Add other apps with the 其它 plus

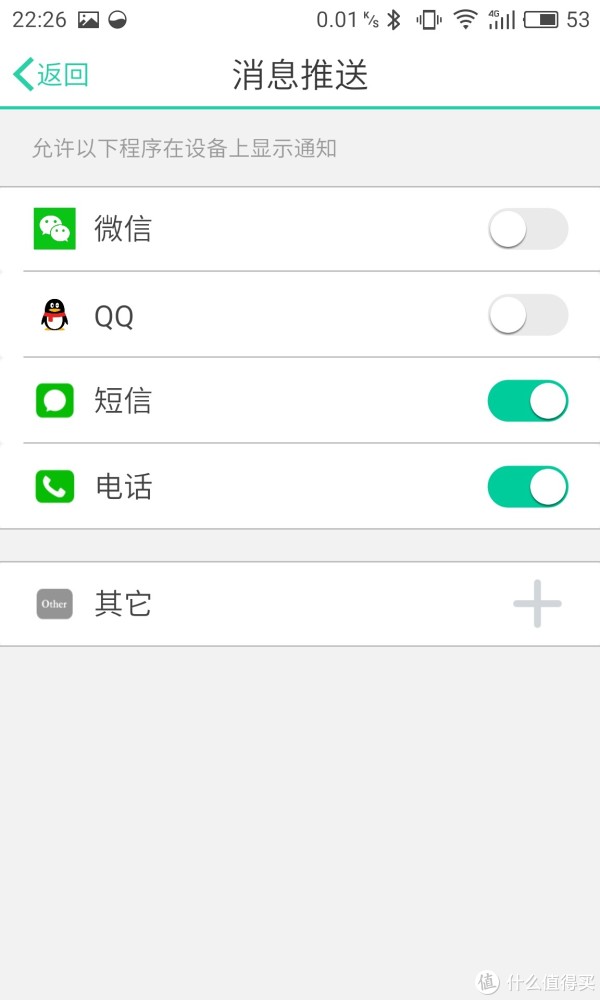tap(538, 604)
